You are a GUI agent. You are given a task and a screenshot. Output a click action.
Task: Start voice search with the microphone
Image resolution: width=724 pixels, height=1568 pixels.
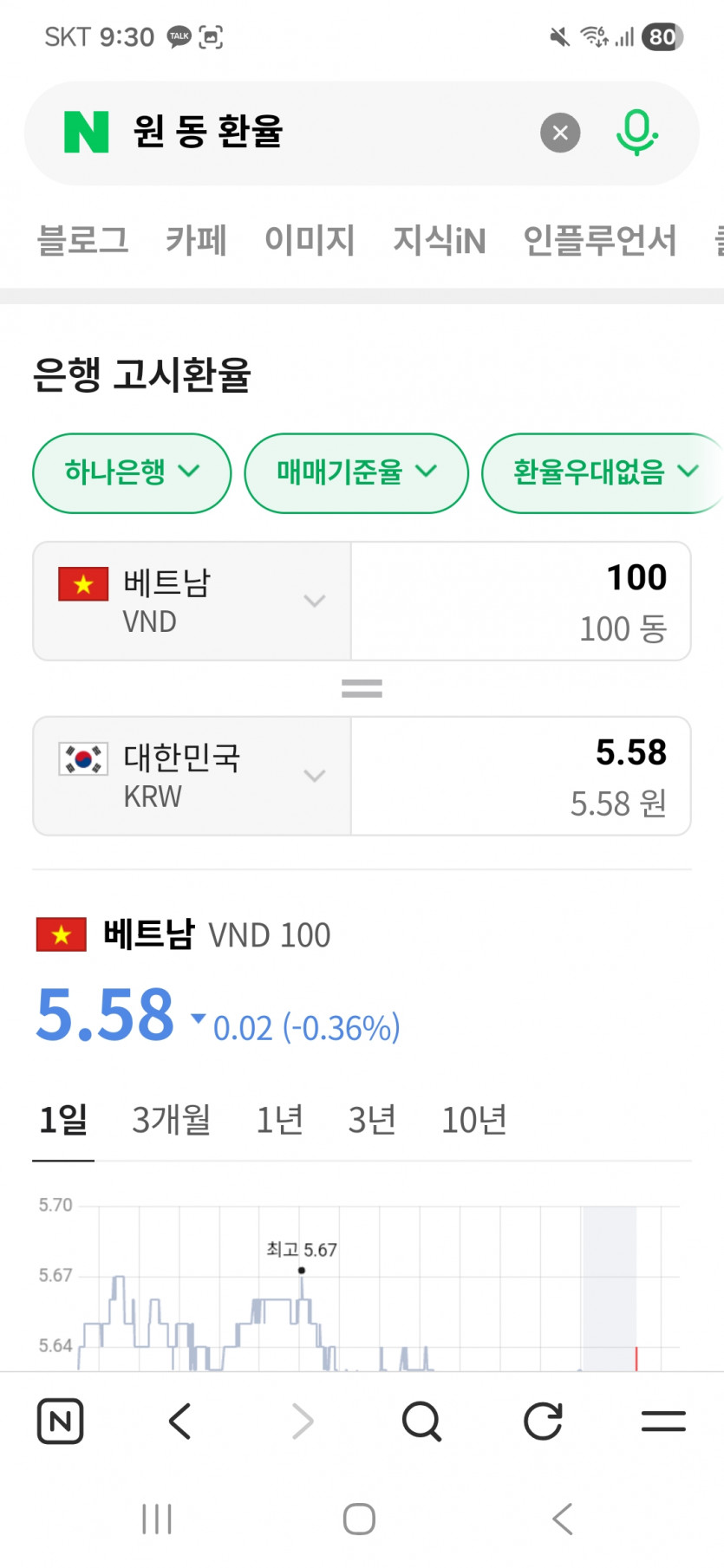click(x=636, y=133)
